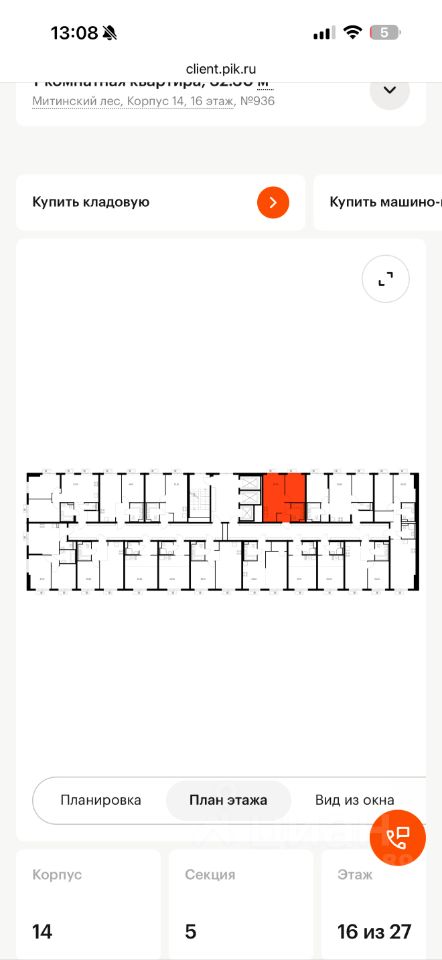The width and height of the screenshot is (442, 960).
Task: Open Купить кладовую arrow button
Action: [272, 202]
